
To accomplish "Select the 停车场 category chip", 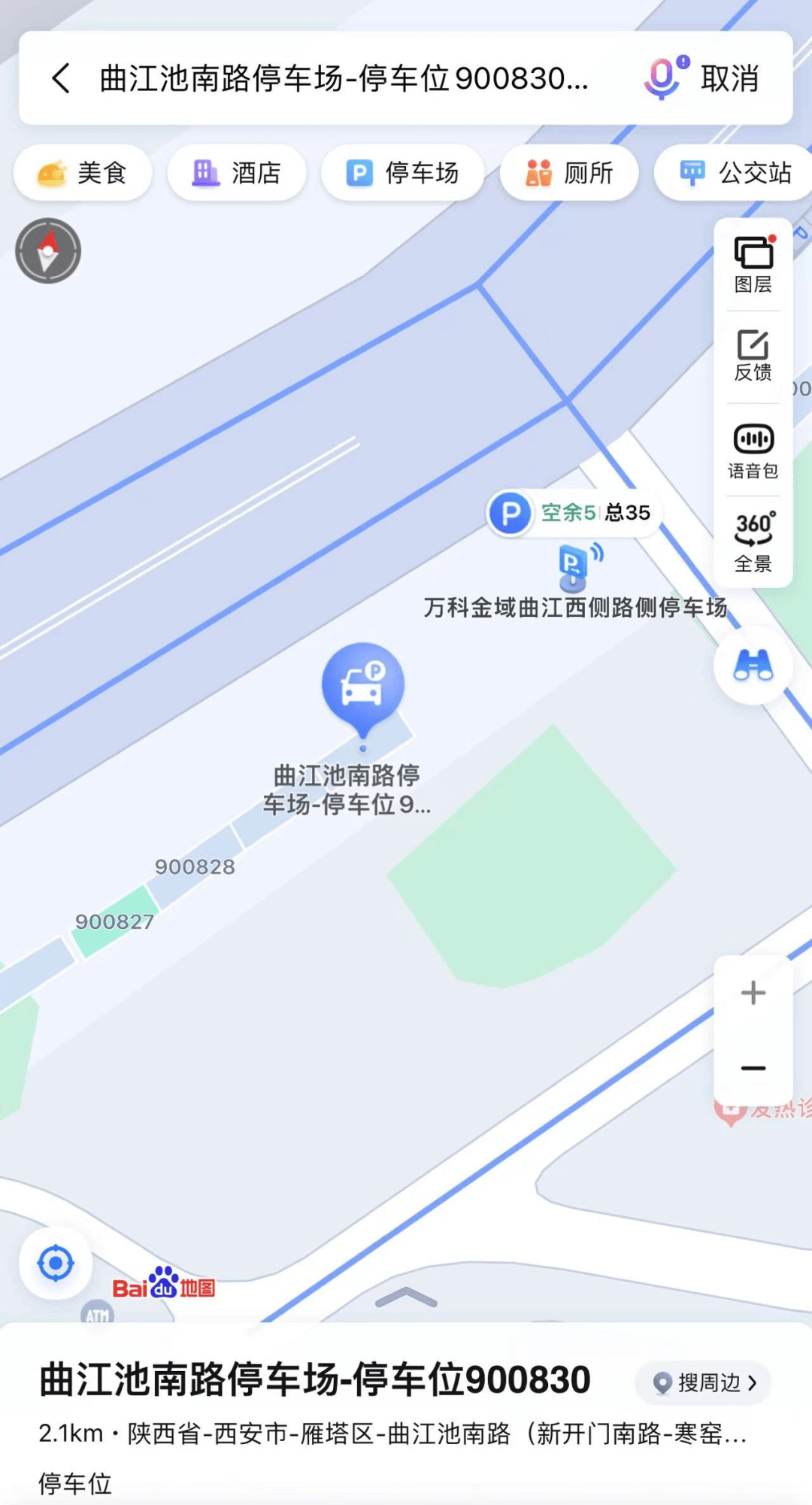I will pyautogui.click(x=402, y=173).
